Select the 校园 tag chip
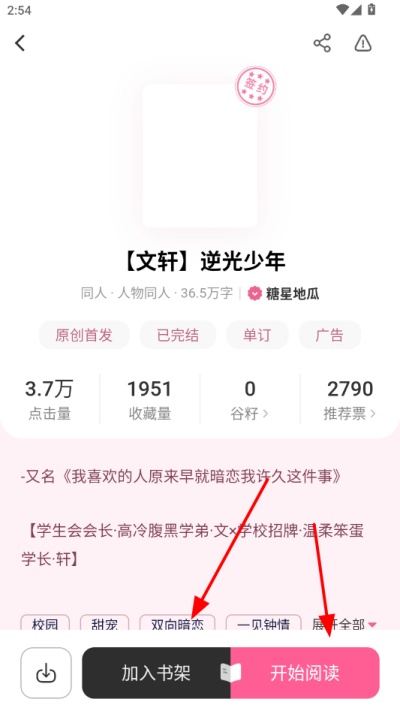This screenshot has width=400, height=710. click(45, 622)
